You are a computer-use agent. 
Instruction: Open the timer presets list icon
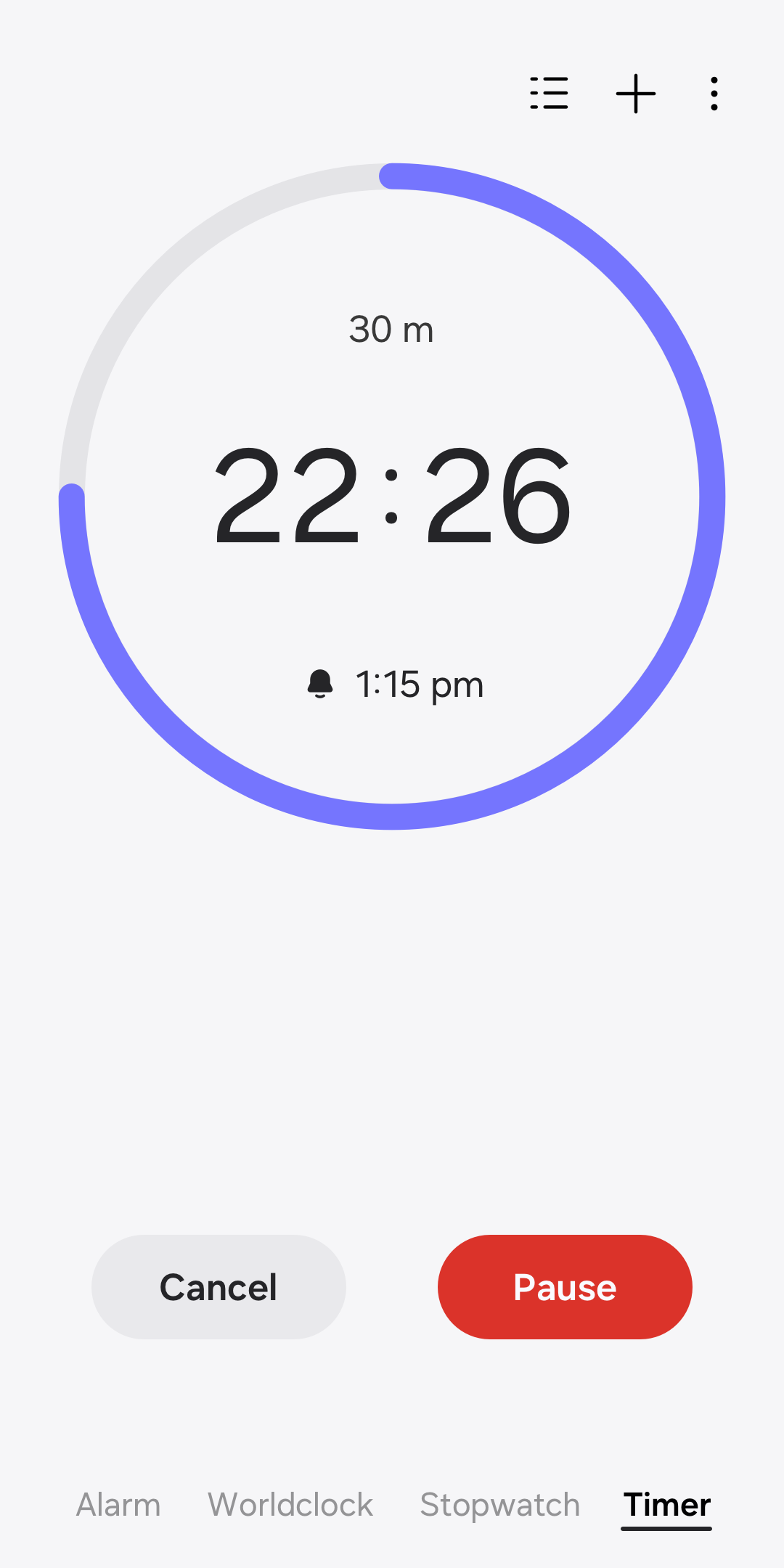[x=548, y=93]
